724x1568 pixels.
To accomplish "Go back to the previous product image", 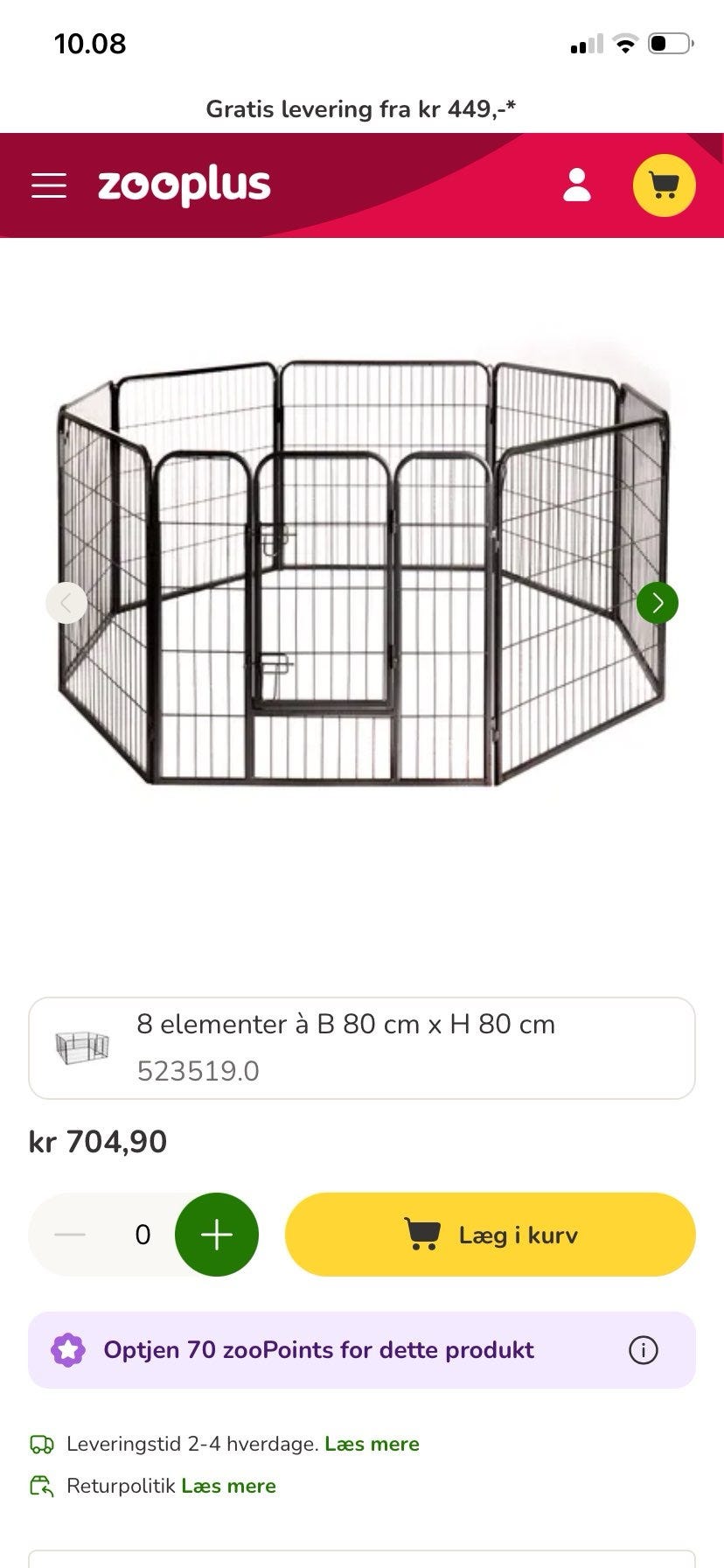I will 67,603.
